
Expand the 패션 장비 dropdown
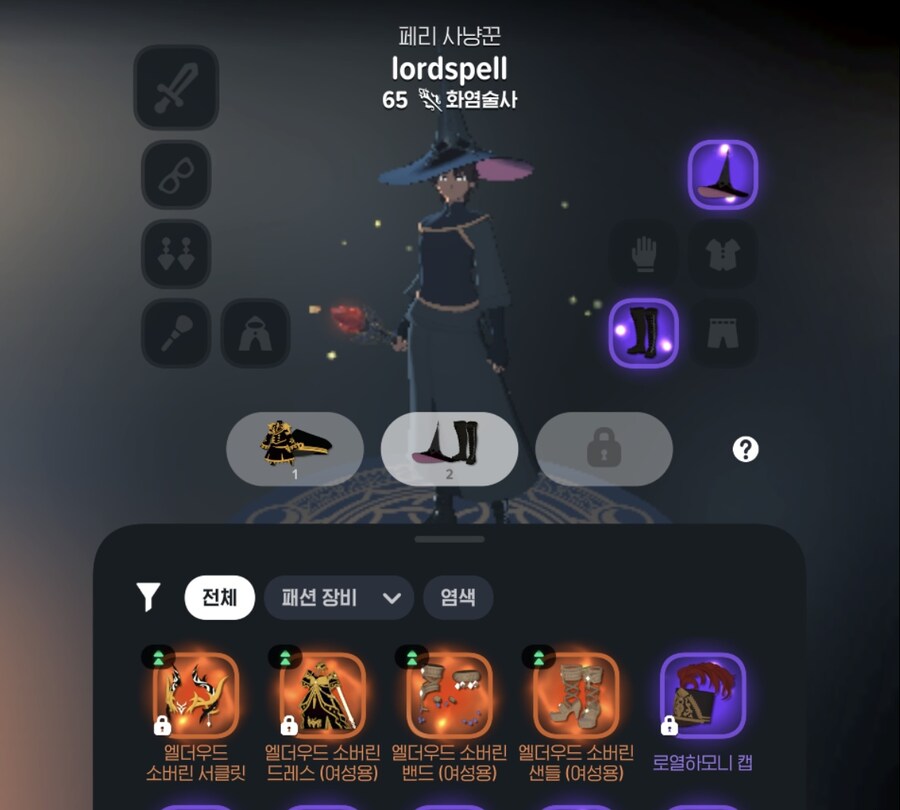click(x=339, y=598)
